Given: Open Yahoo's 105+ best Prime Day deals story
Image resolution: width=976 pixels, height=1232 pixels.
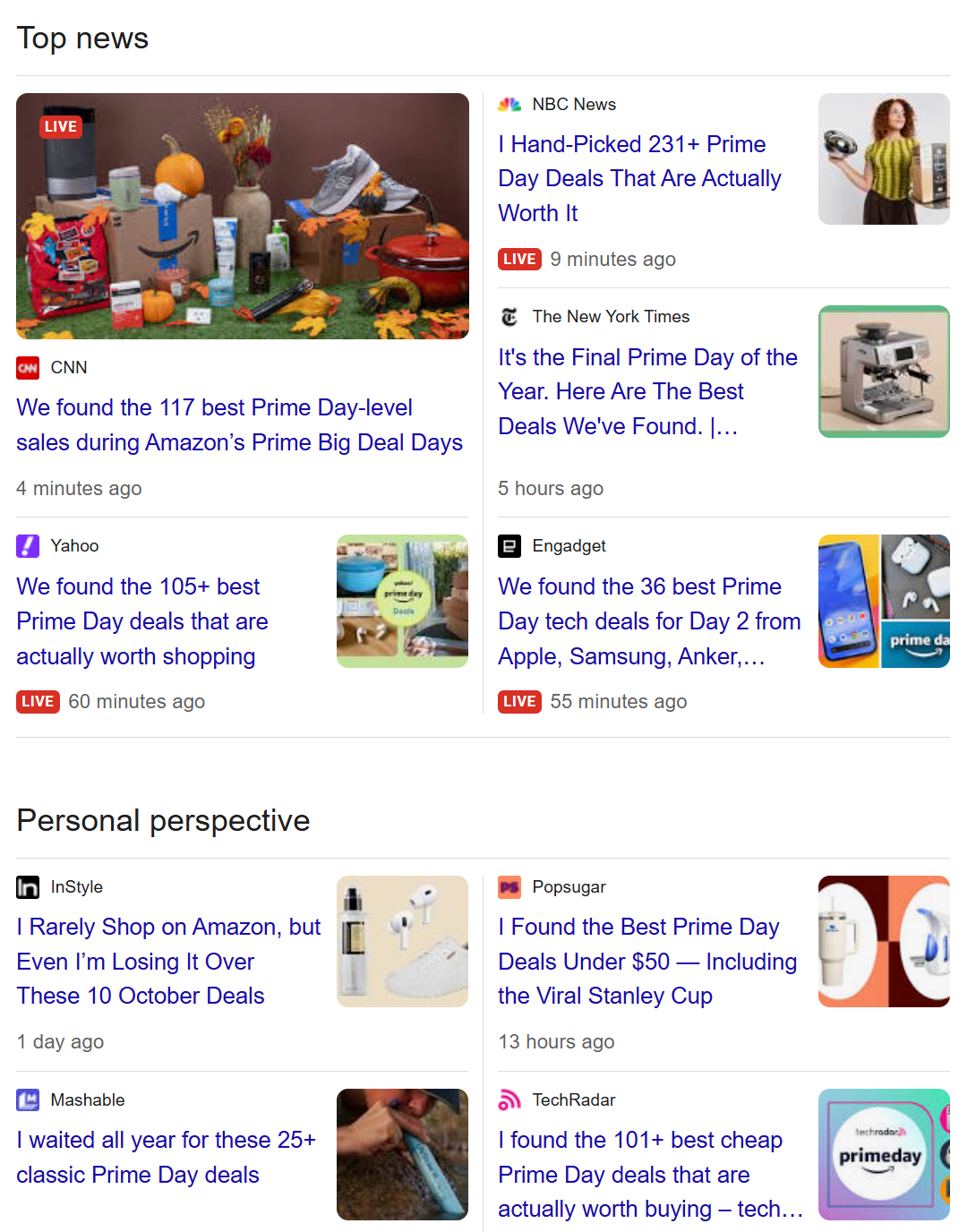Looking at the screenshot, I should (x=142, y=620).
